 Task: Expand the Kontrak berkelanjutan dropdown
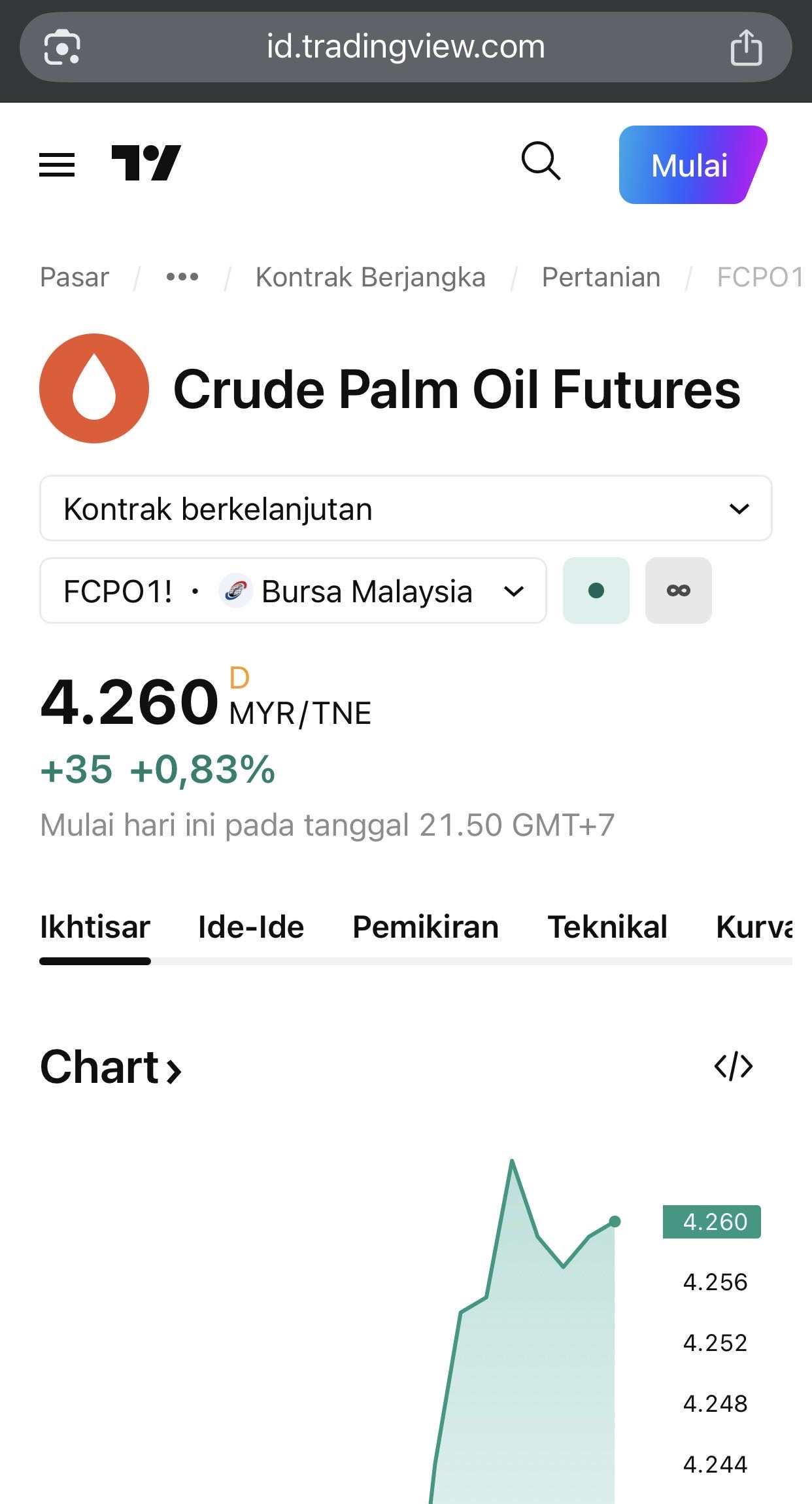[405, 509]
